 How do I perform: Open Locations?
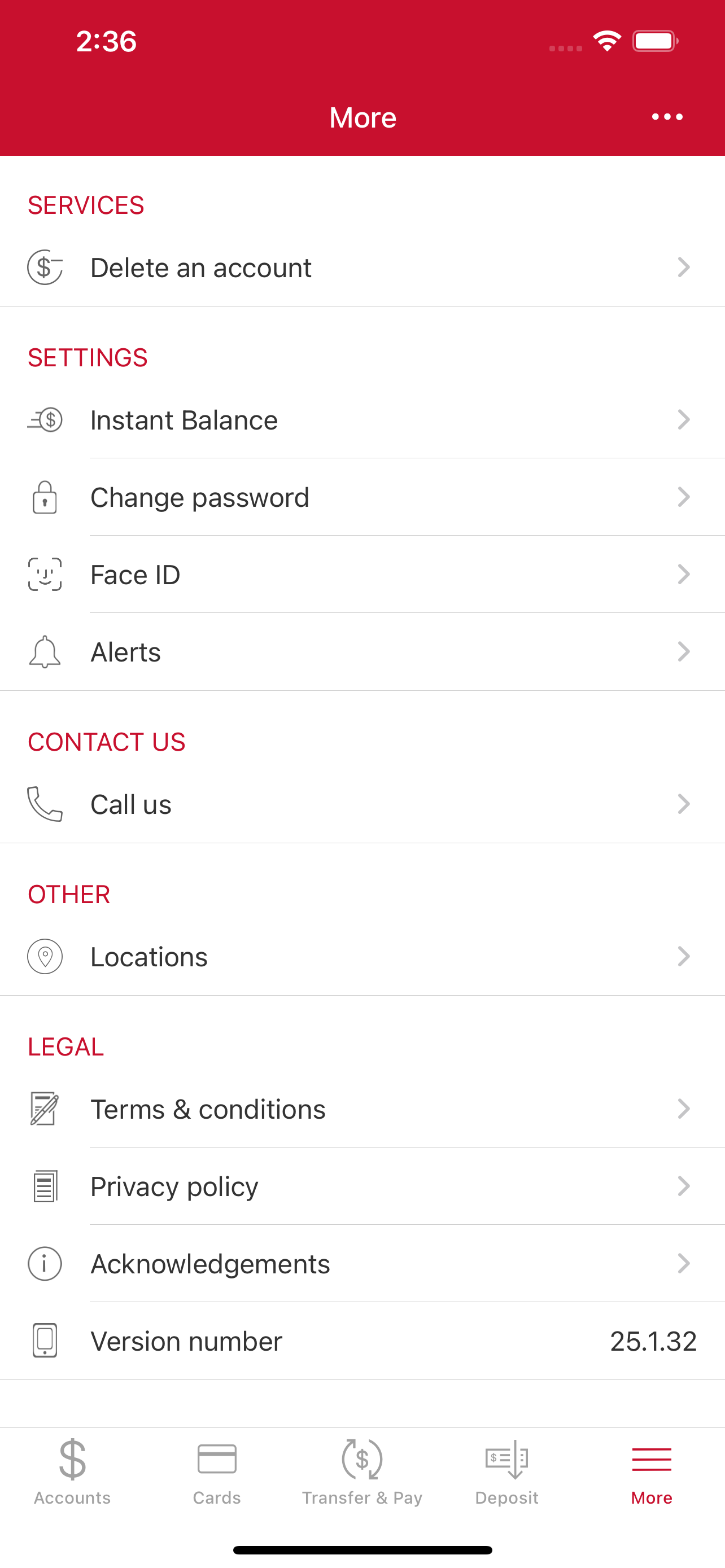coord(362,957)
